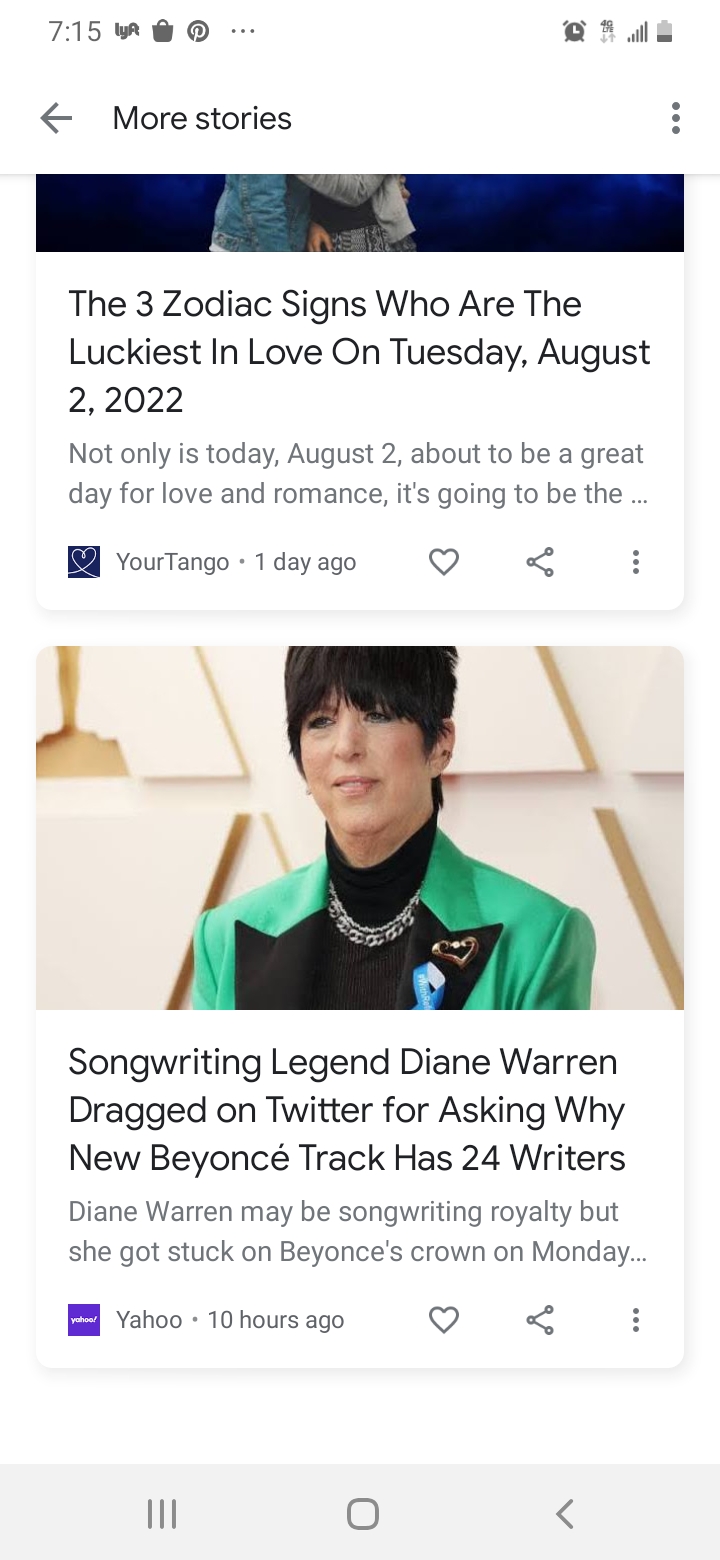This screenshot has height=1560, width=720.
Task: Go back from More stories
Action: click(x=56, y=118)
